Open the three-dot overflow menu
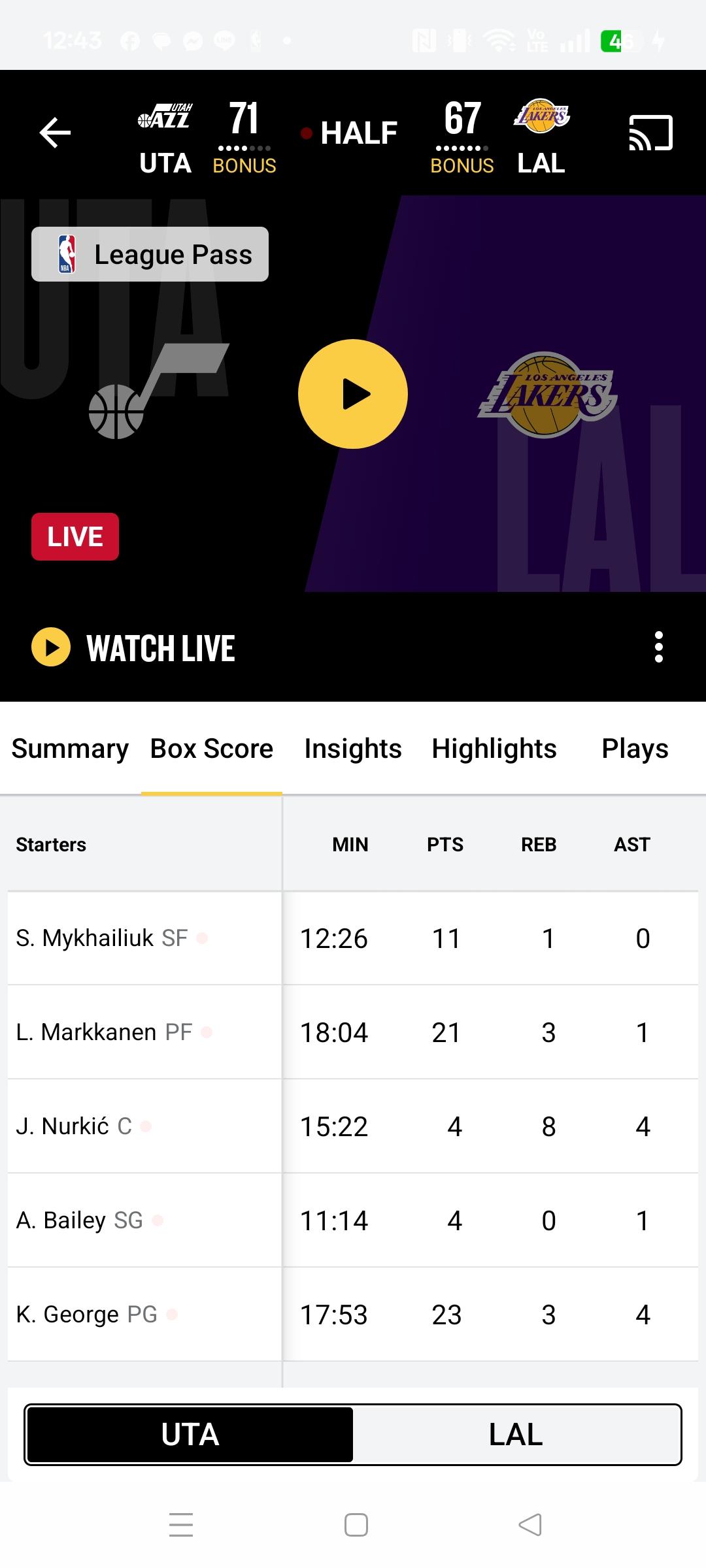The image size is (706, 1568). coord(658,647)
